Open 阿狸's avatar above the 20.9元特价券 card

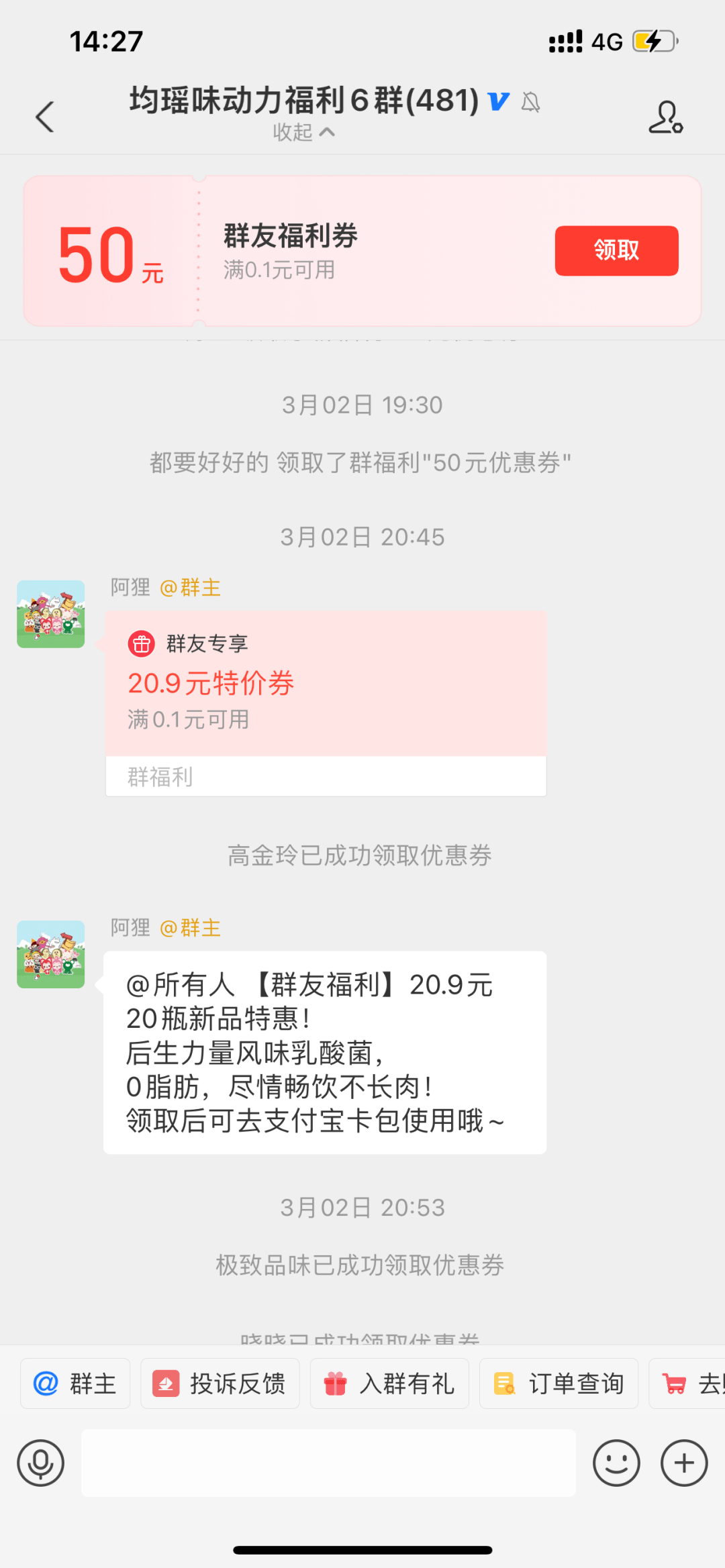[x=51, y=614]
